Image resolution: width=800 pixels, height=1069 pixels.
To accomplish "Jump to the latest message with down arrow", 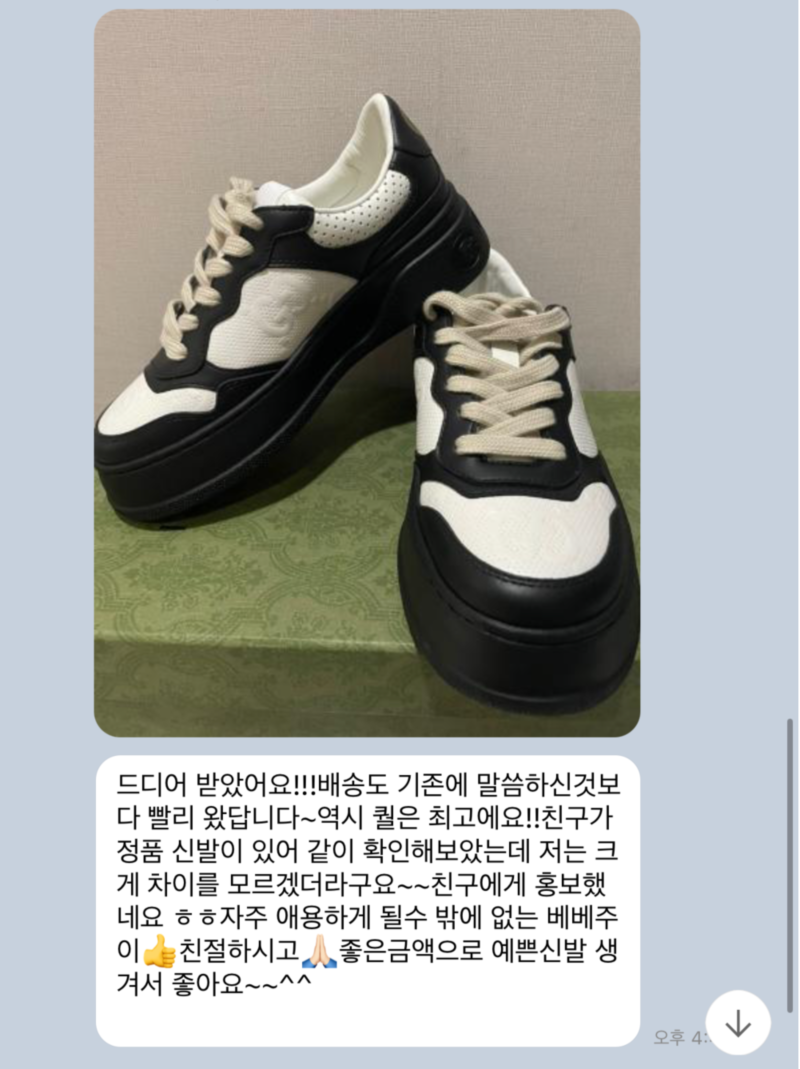I will pos(738,1023).
